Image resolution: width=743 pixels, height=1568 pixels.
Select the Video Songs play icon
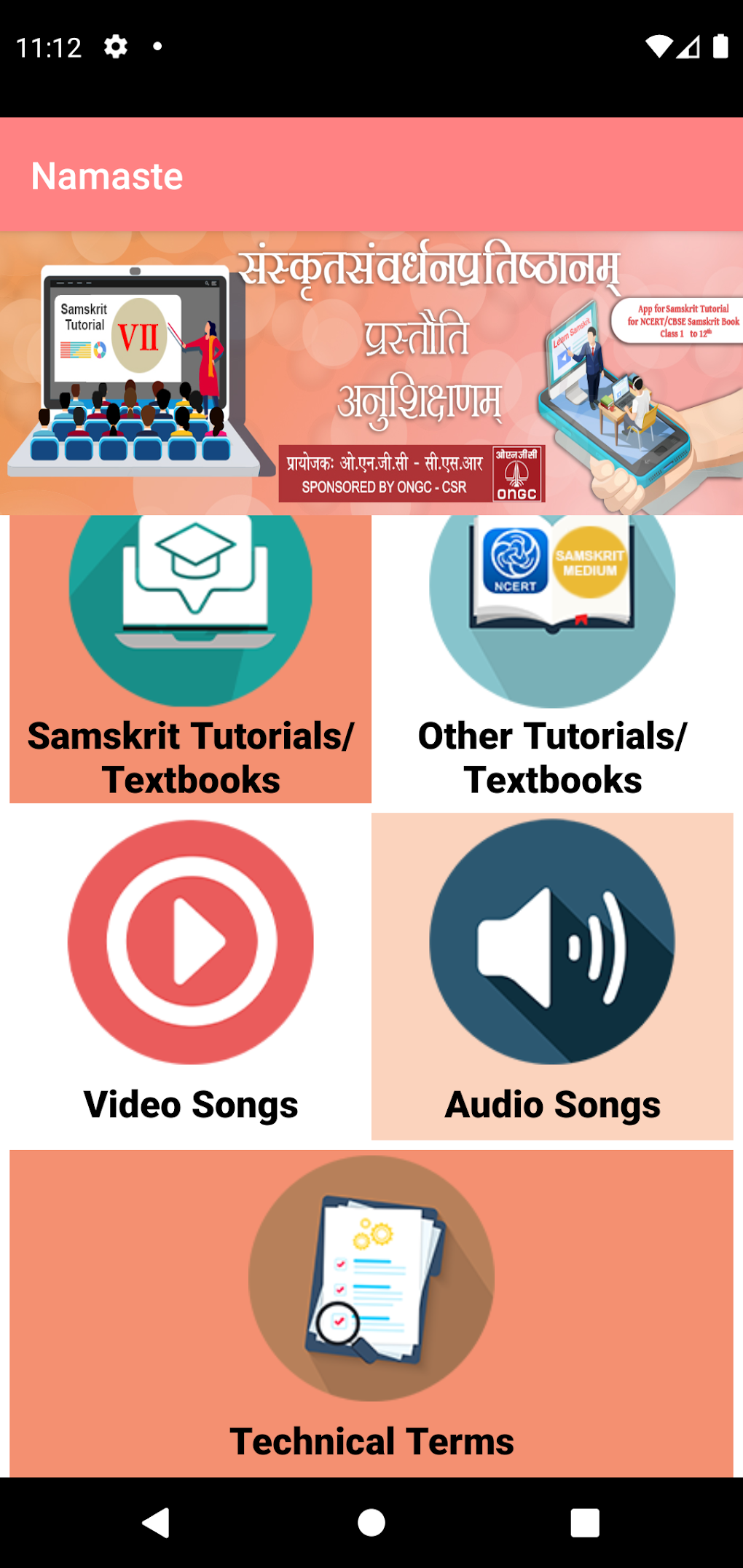pyautogui.click(x=189, y=943)
